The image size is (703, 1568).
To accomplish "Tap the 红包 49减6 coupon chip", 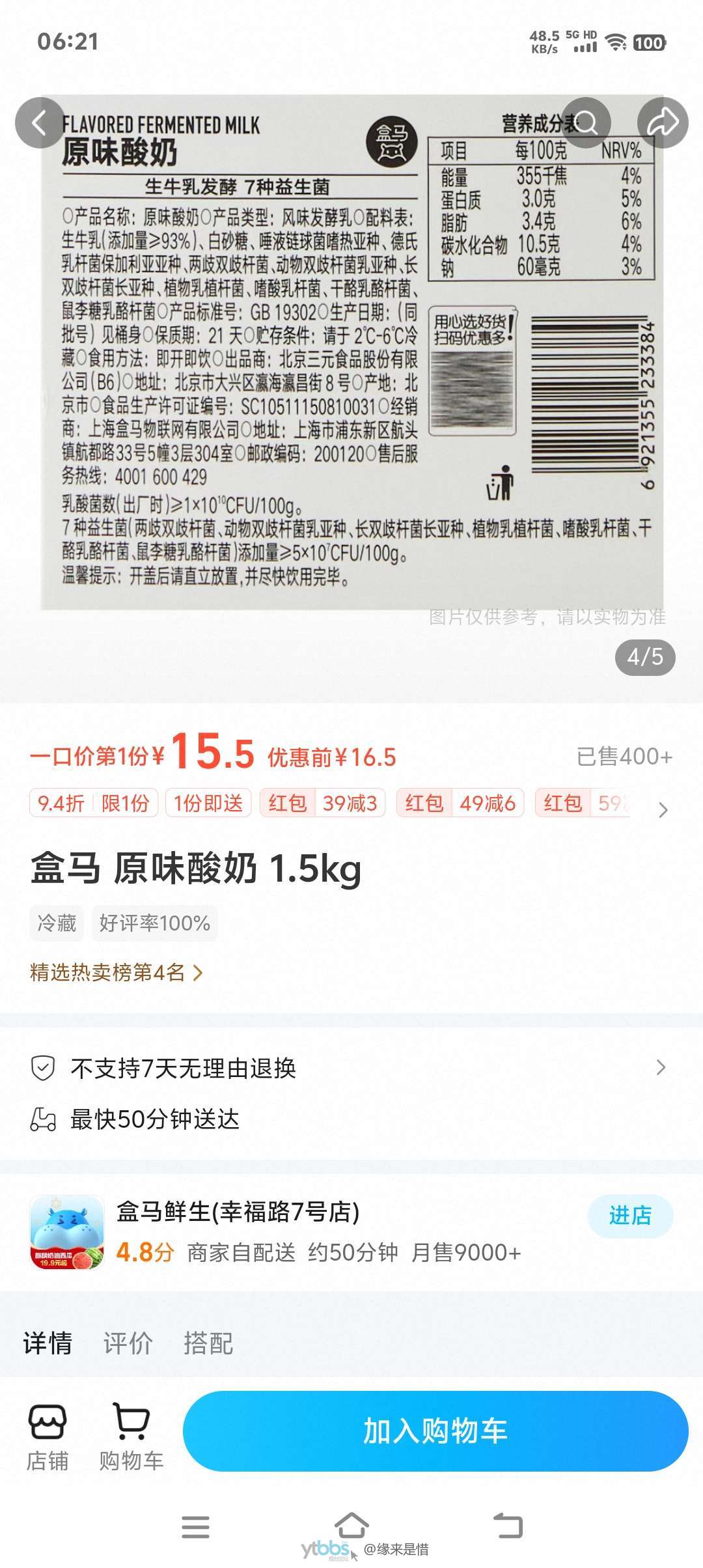I will click(460, 803).
